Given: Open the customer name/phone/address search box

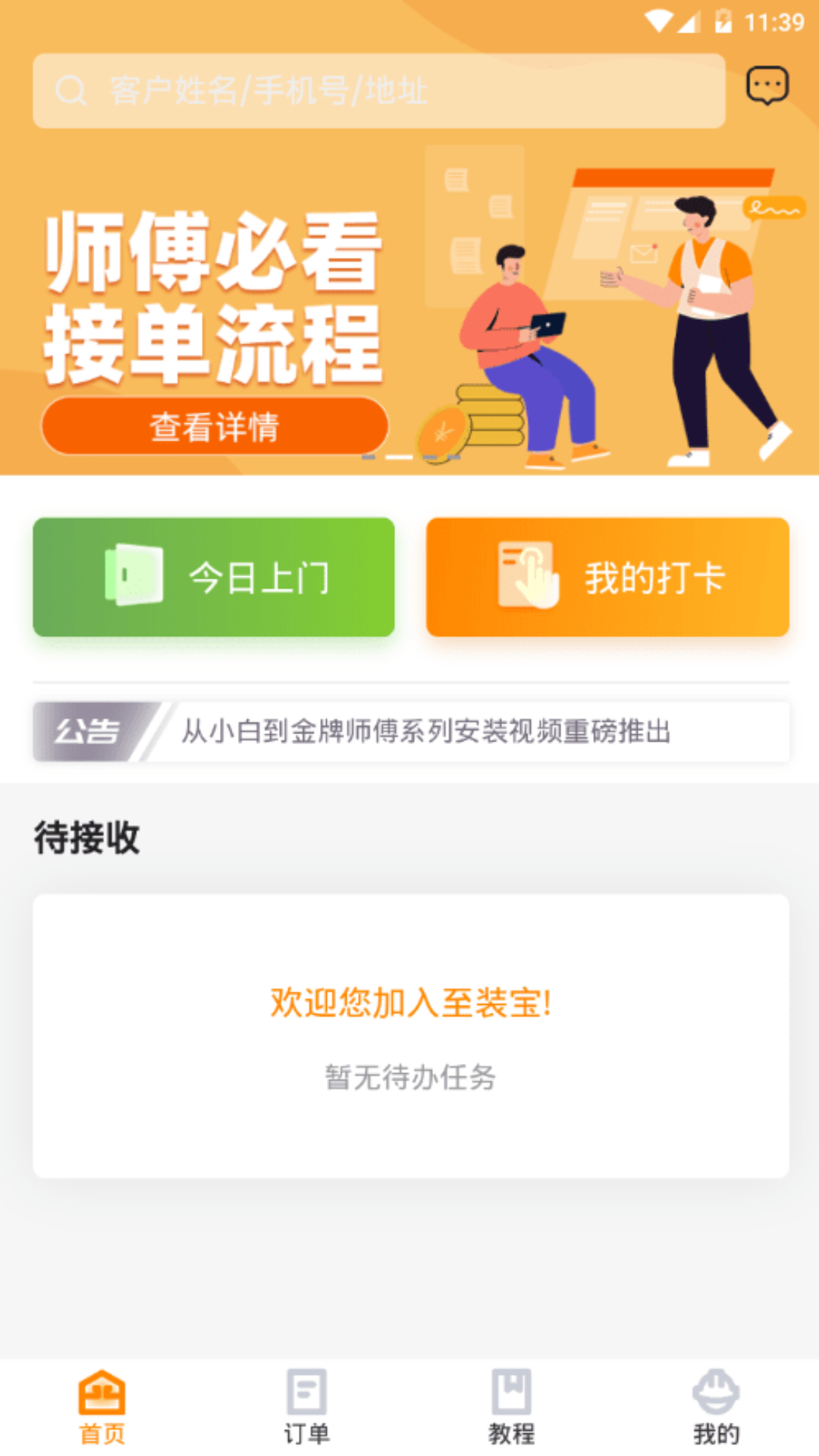Looking at the screenshot, I should pos(378,91).
